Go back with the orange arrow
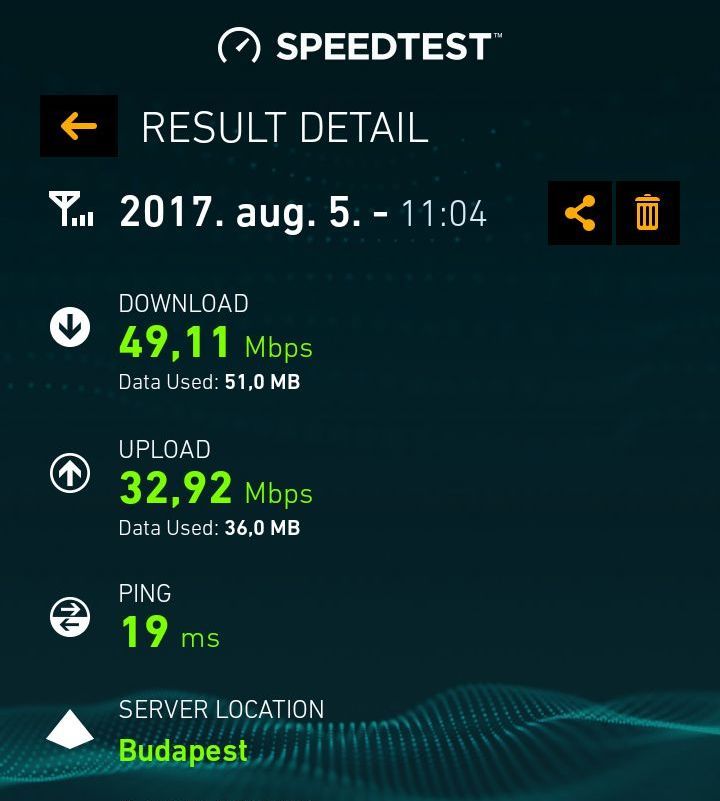This screenshot has width=720, height=801. (x=79, y=126)
